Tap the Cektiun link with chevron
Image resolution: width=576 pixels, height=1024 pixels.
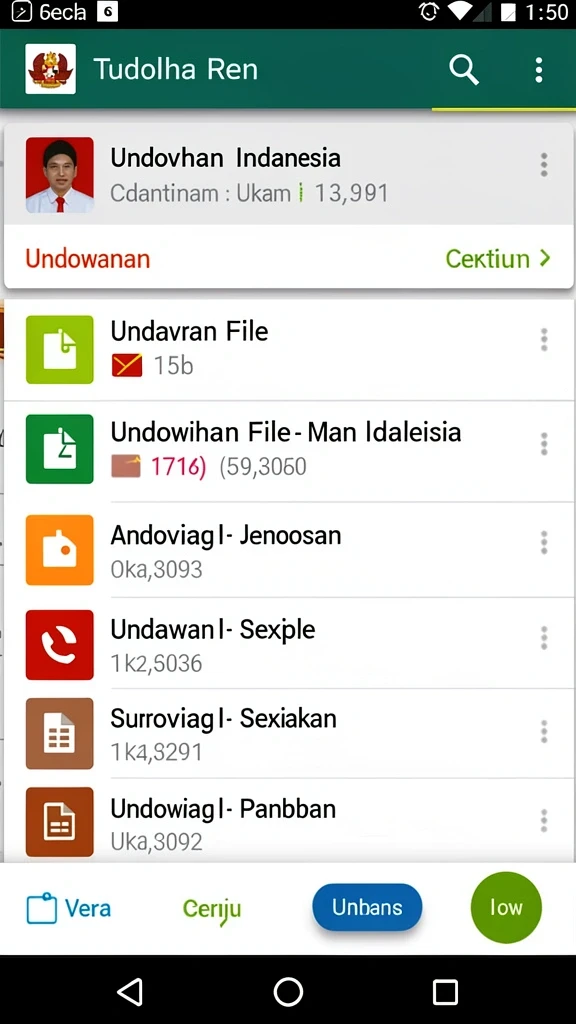point(498,259)
